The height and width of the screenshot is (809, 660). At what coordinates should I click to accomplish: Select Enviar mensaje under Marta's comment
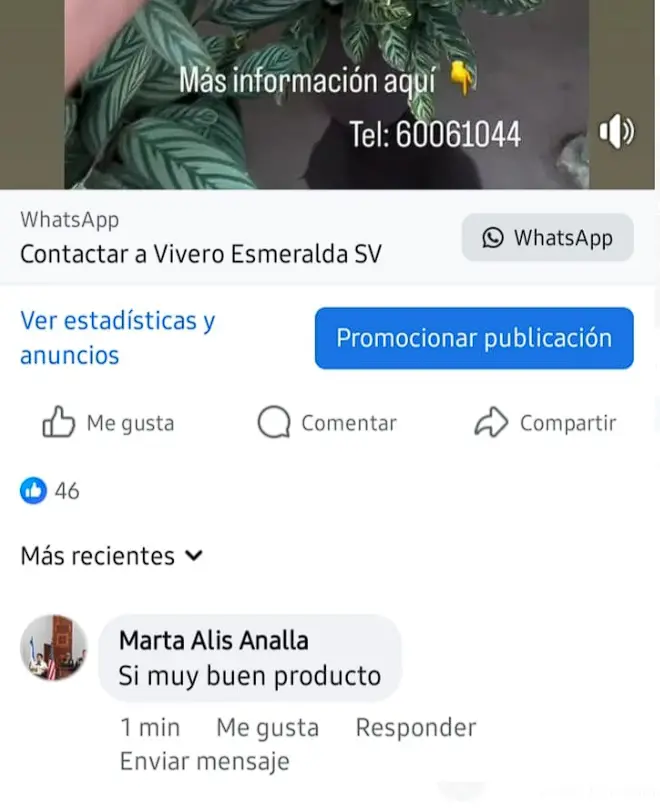[204, 761]
